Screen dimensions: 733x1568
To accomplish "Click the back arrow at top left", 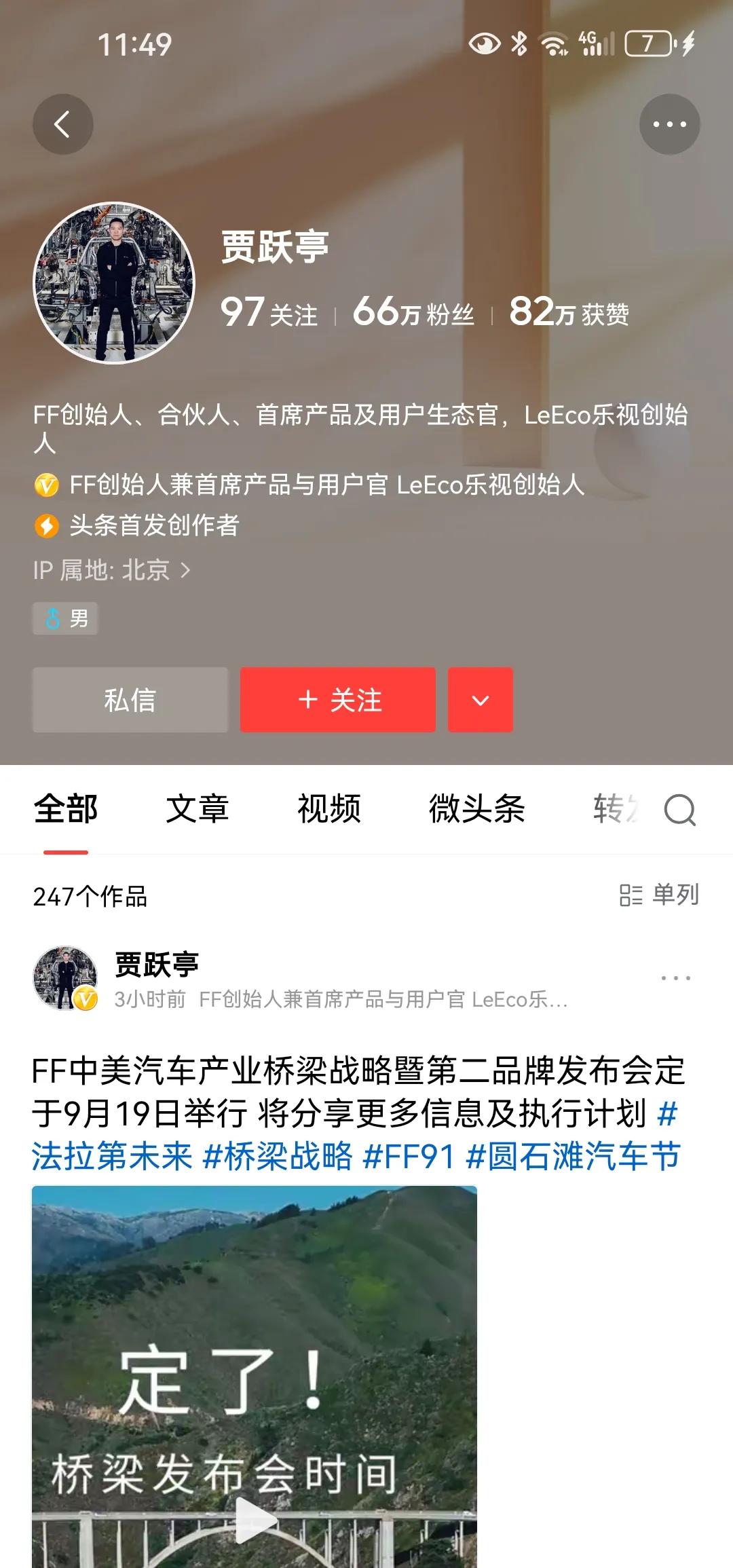I will pyautogui.click(x=62, y=124).
